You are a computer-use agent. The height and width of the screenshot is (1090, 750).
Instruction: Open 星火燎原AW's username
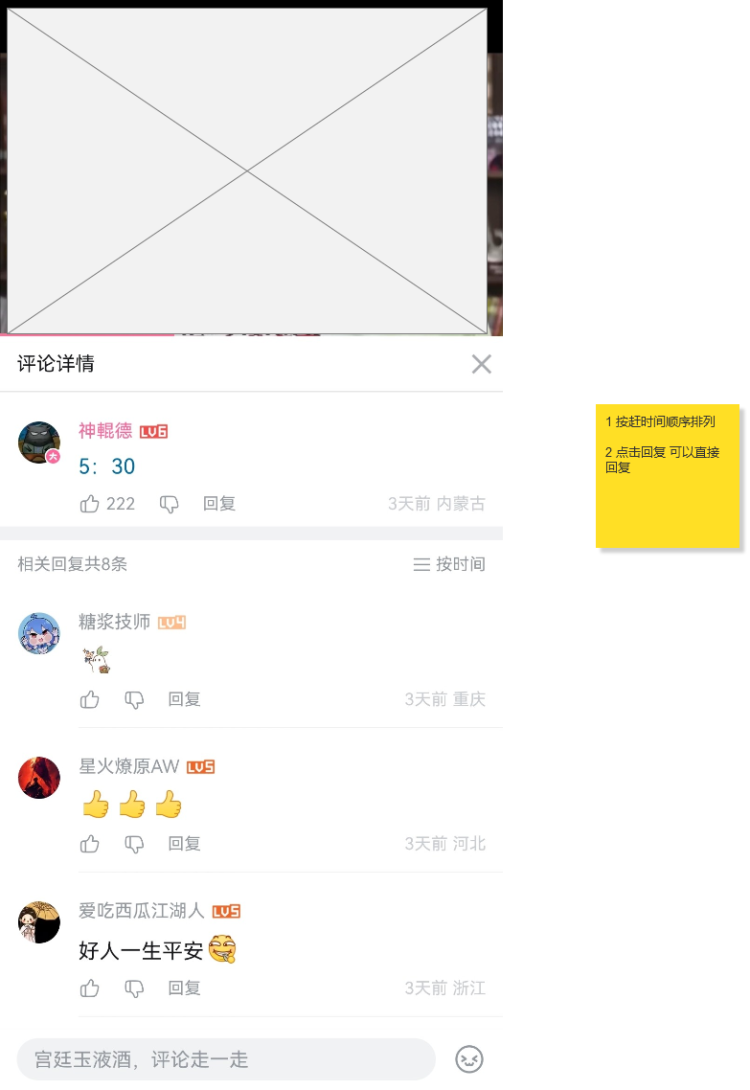coord(129,767)
